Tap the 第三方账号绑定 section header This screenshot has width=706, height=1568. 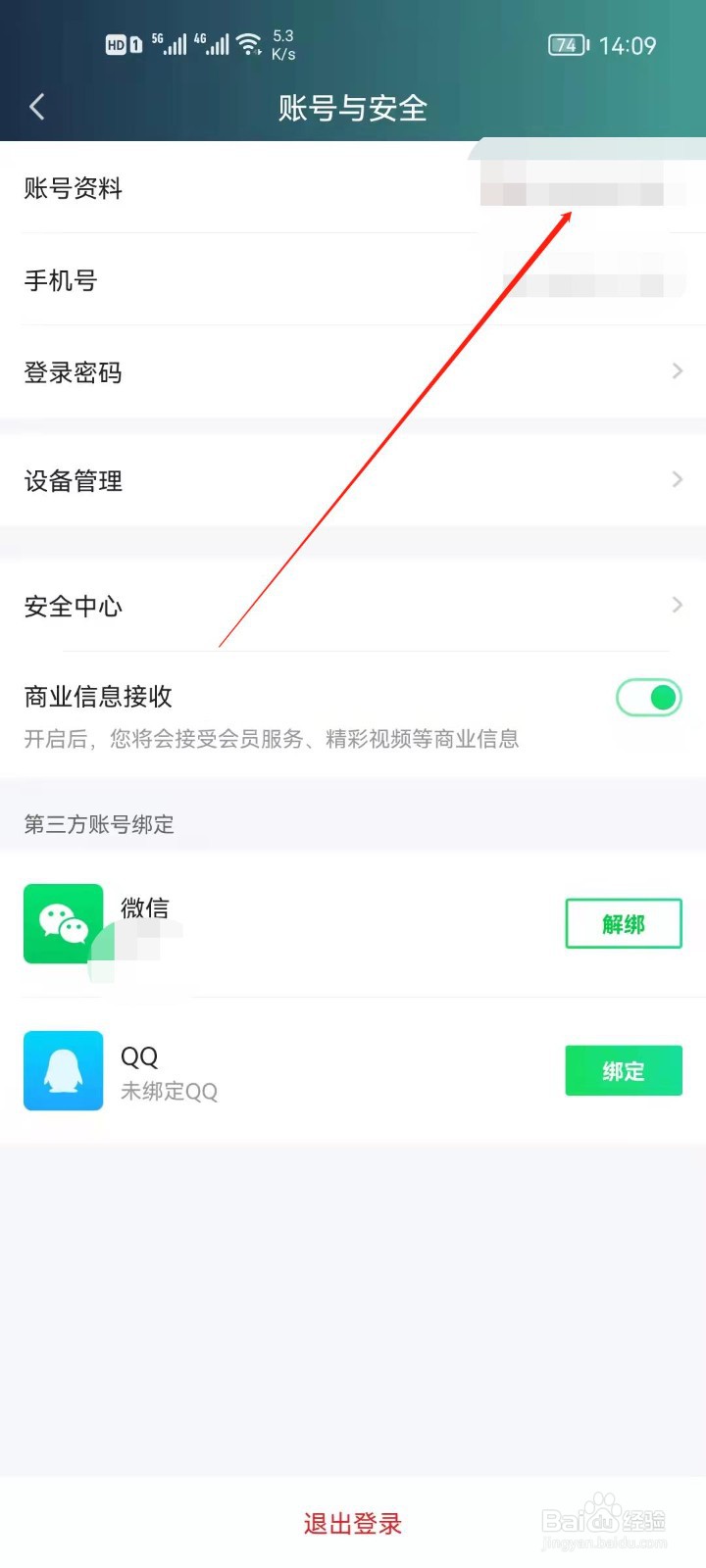[98, 824]
